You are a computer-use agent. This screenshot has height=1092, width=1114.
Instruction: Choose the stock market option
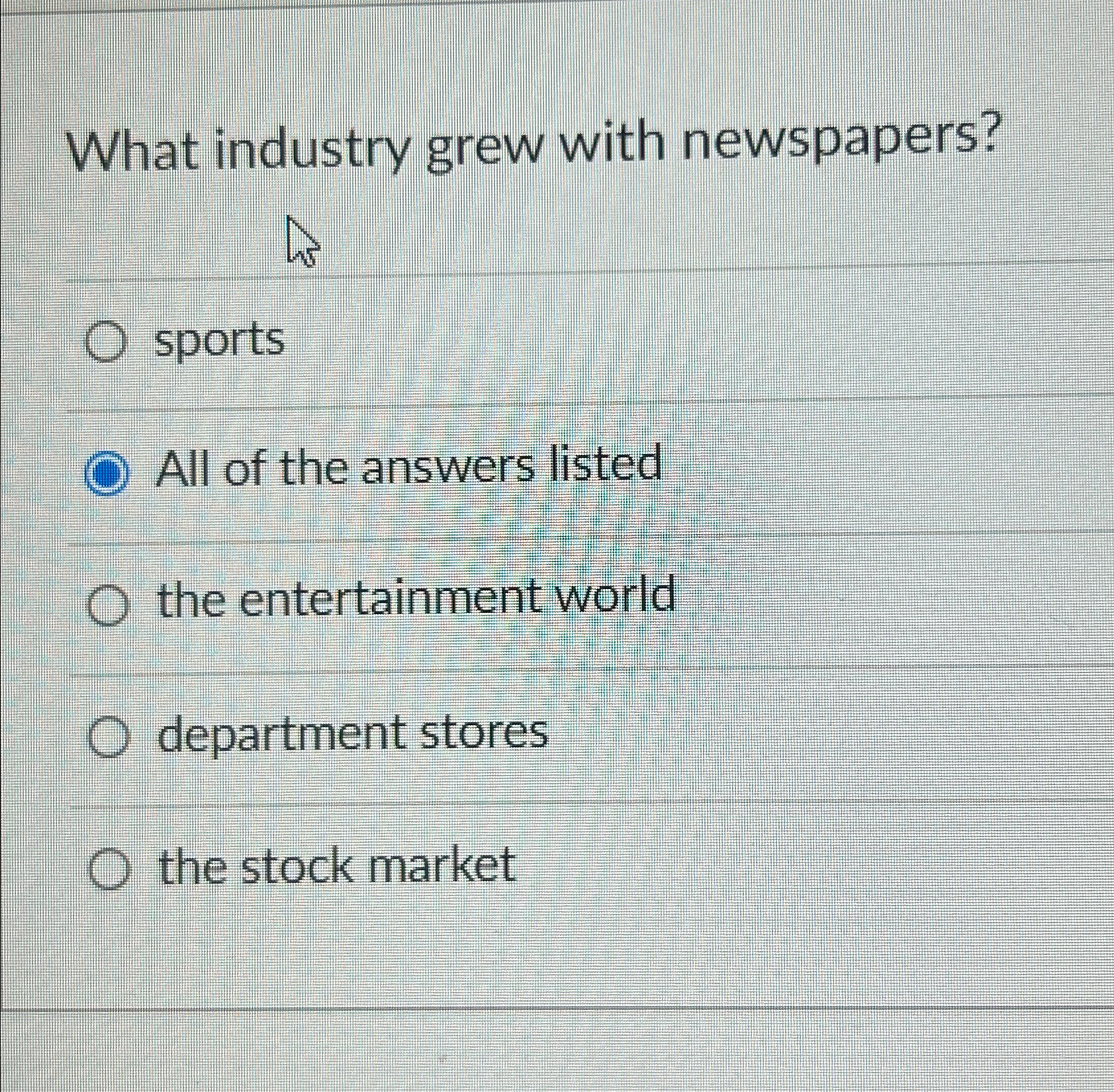click(x=109, y=868)
